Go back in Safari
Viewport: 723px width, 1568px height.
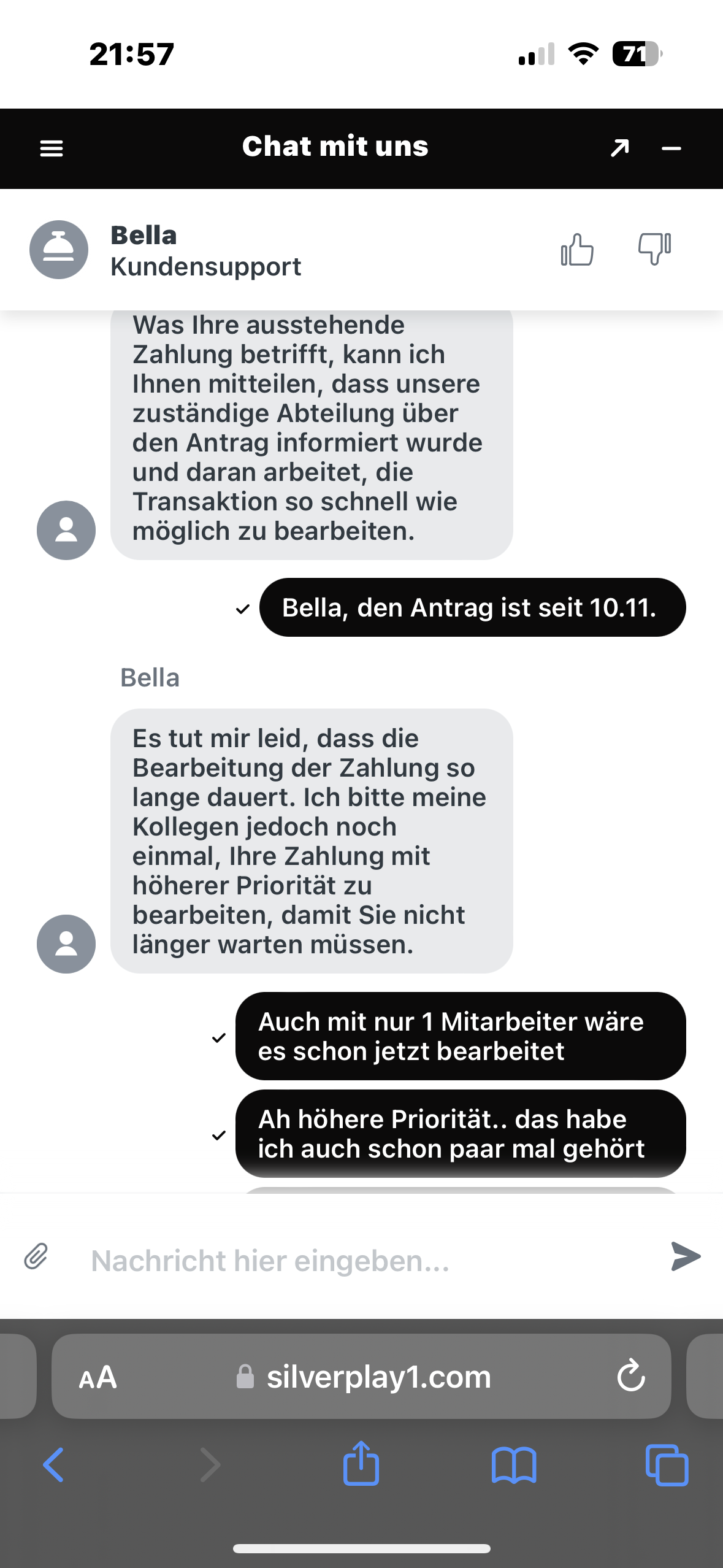coord(53,1465)
